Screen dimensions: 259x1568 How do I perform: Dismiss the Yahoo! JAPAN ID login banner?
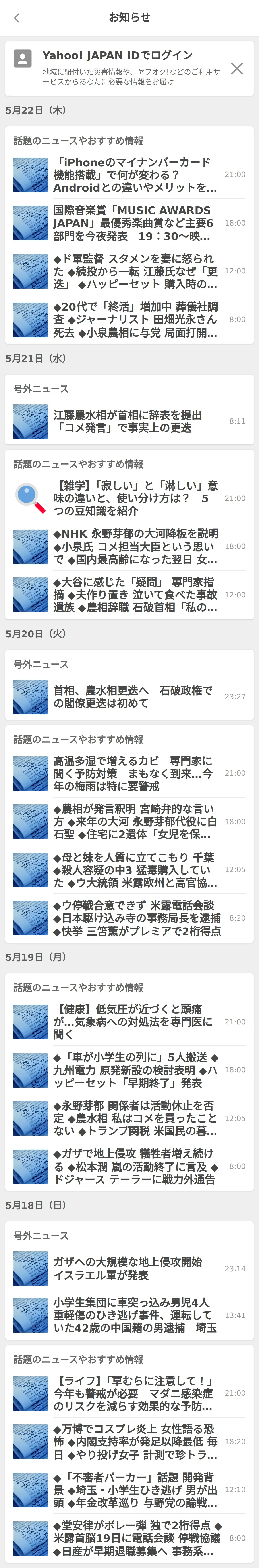coord(236,68)
